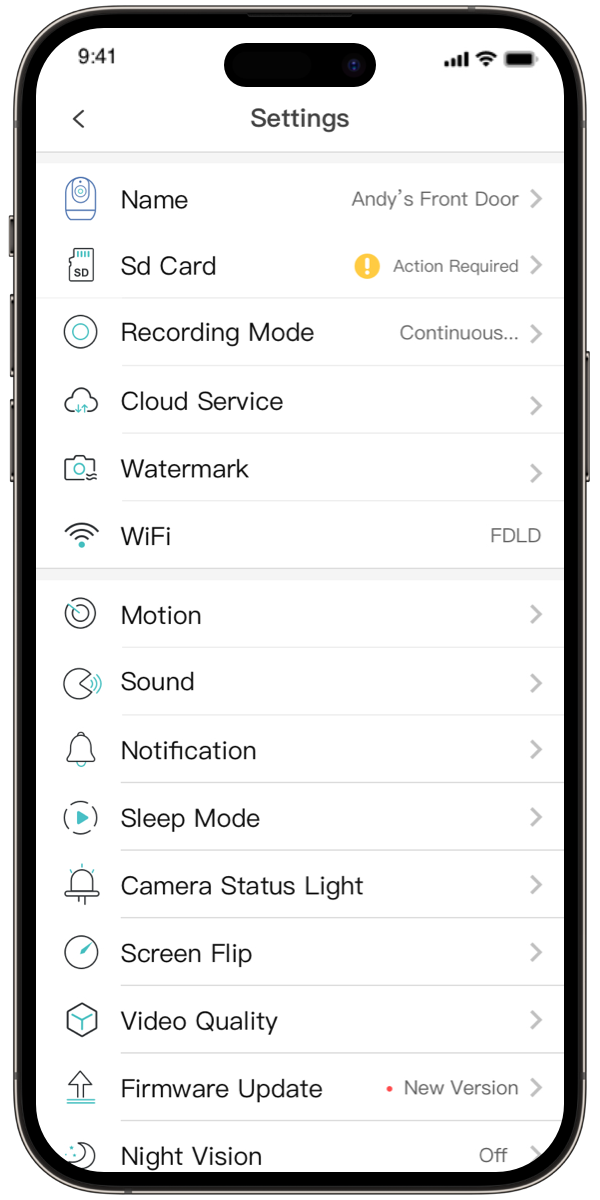Open the Name row for Andy's Front Door
The width and height of the screenshot is (600, 1200).
(x=300, y=199)
